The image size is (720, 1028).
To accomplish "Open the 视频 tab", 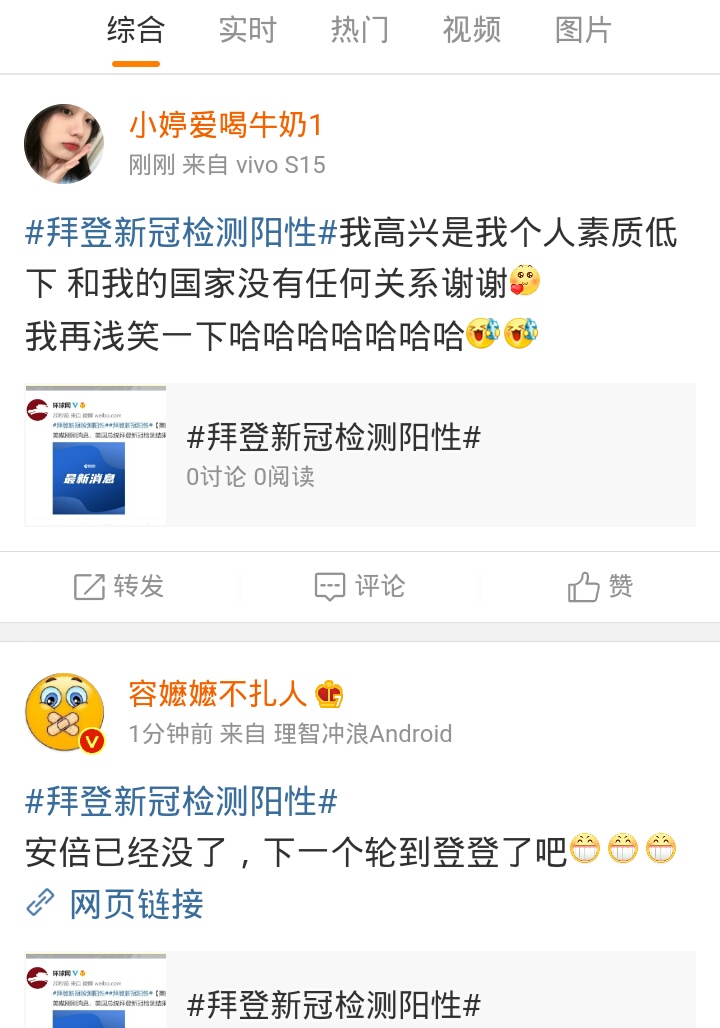I will [471, 31].
